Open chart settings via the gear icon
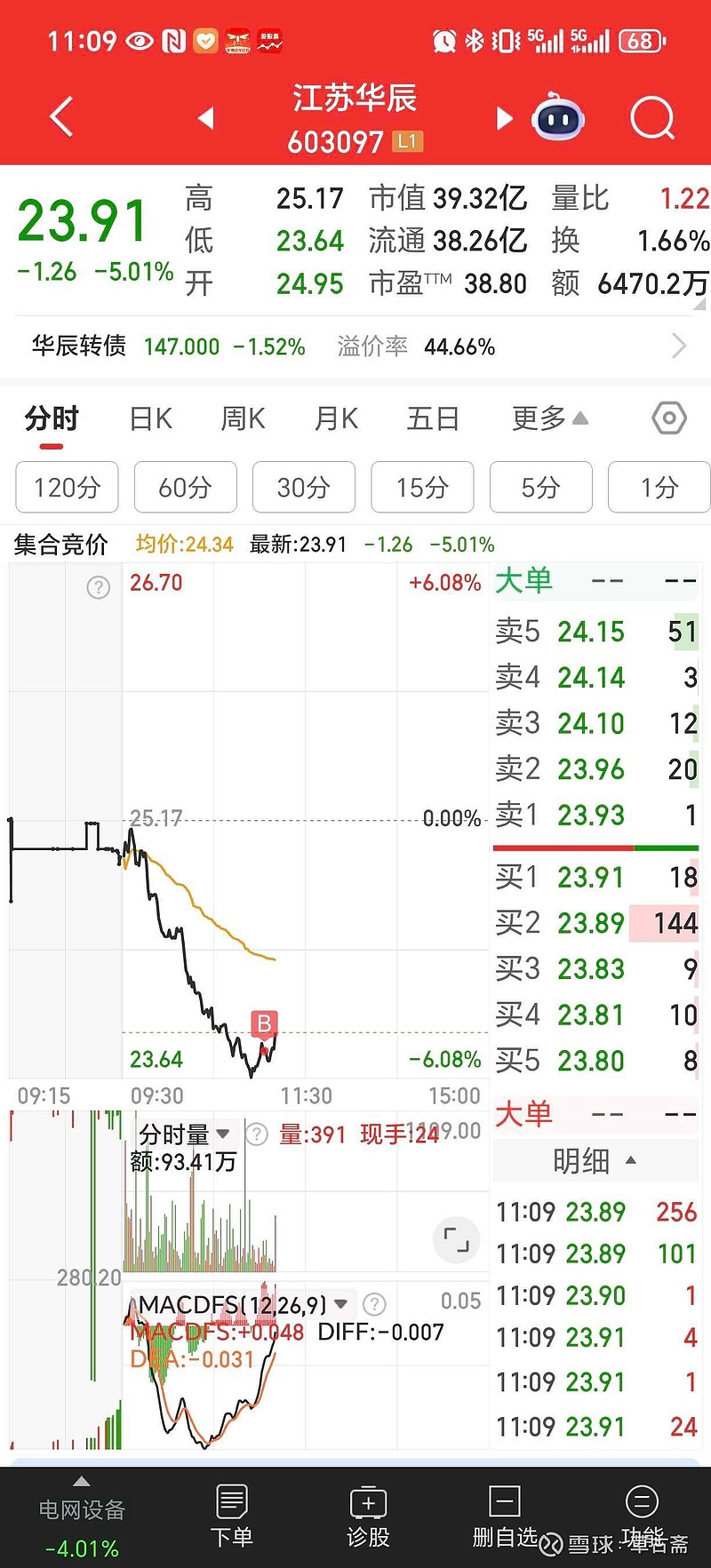Screen dimensions: 711x1568 click(667, 418)
